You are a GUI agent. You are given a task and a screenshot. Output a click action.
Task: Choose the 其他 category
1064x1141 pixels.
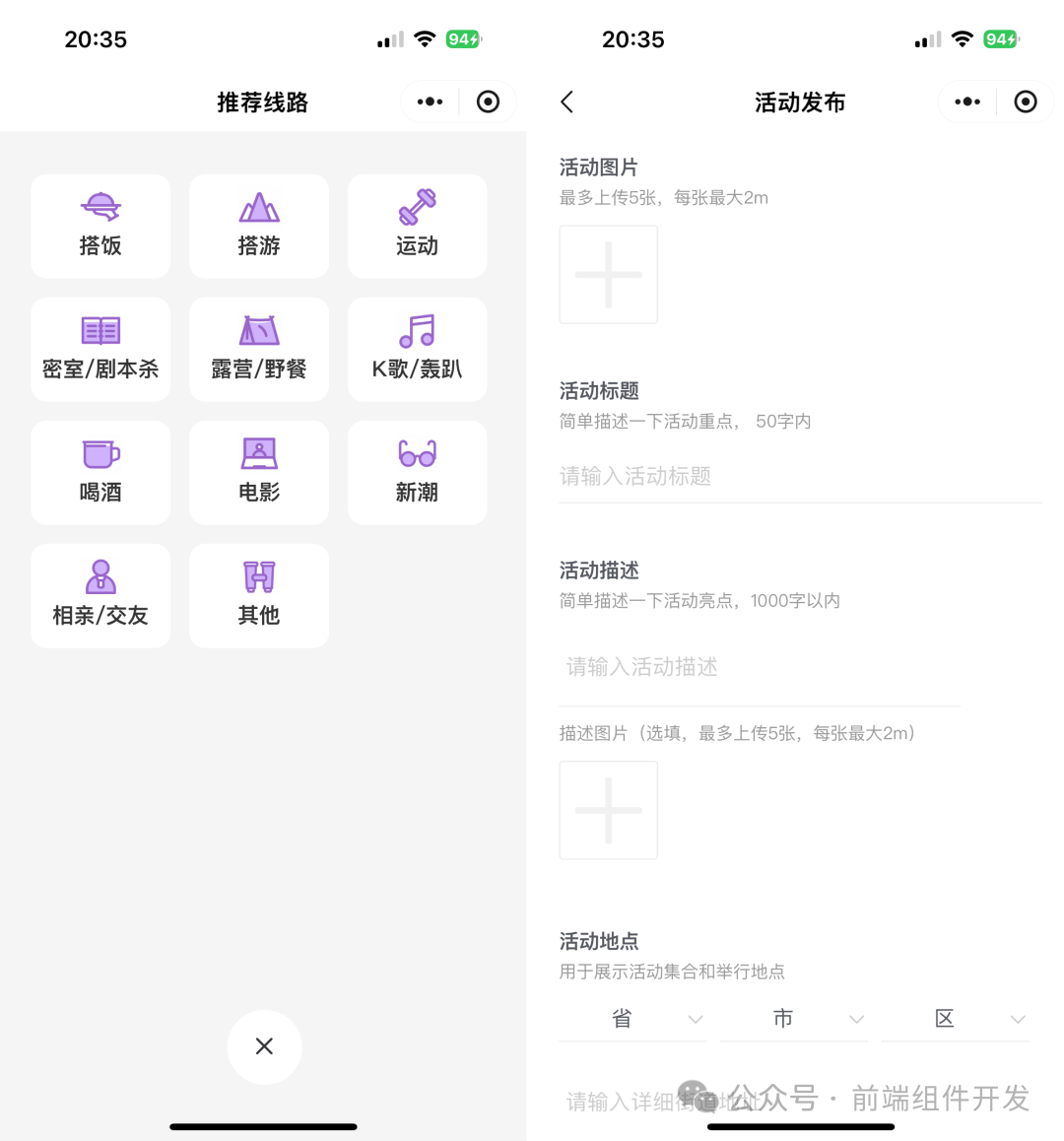pos(258,595)
